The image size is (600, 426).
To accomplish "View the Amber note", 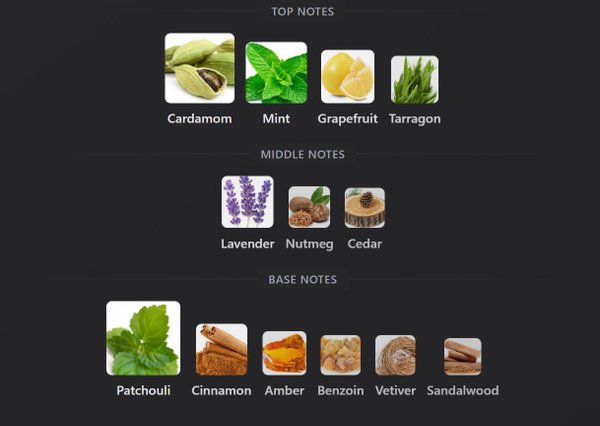I will 284,354.
